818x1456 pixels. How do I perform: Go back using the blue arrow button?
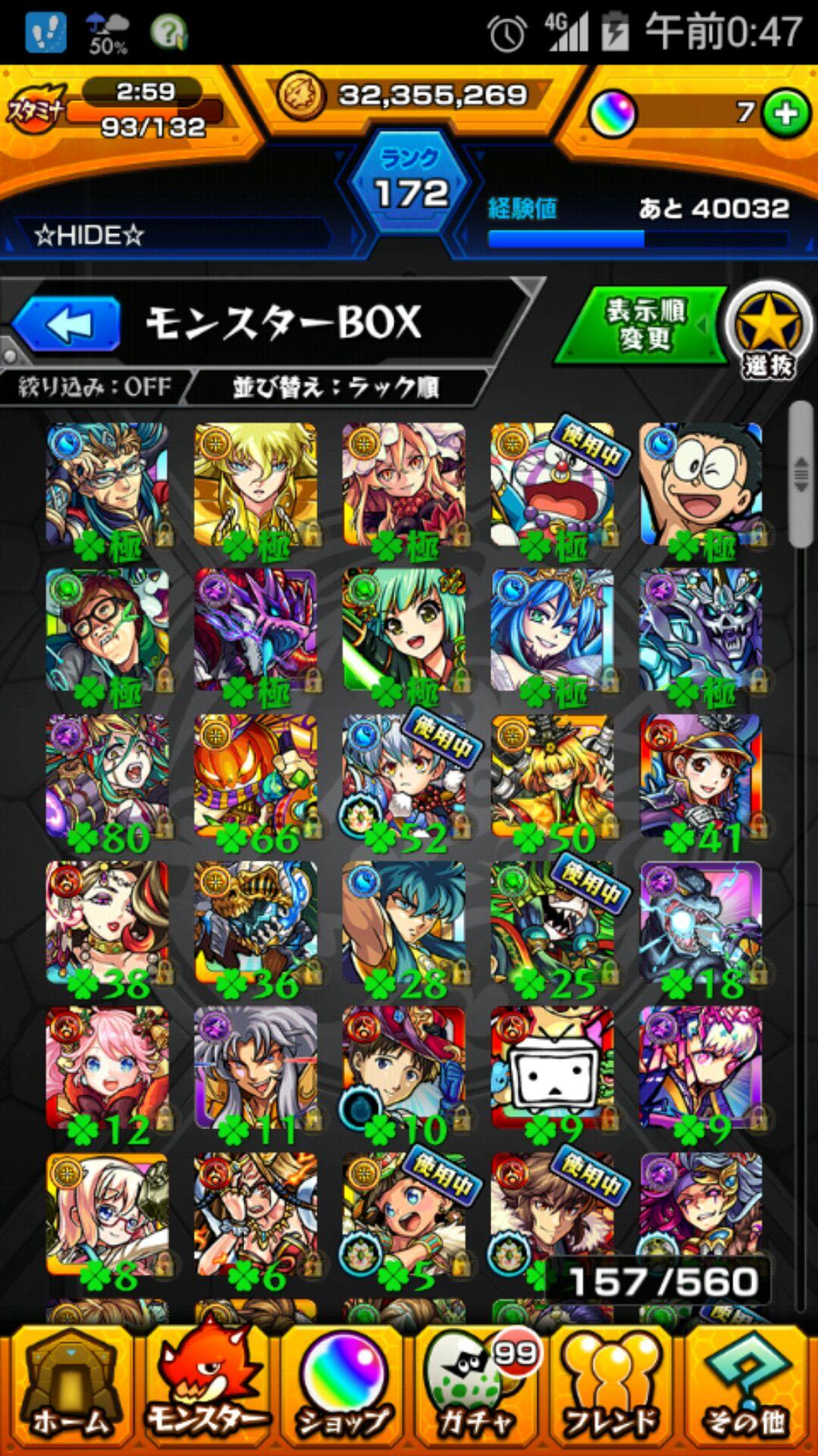pos(67,324)
